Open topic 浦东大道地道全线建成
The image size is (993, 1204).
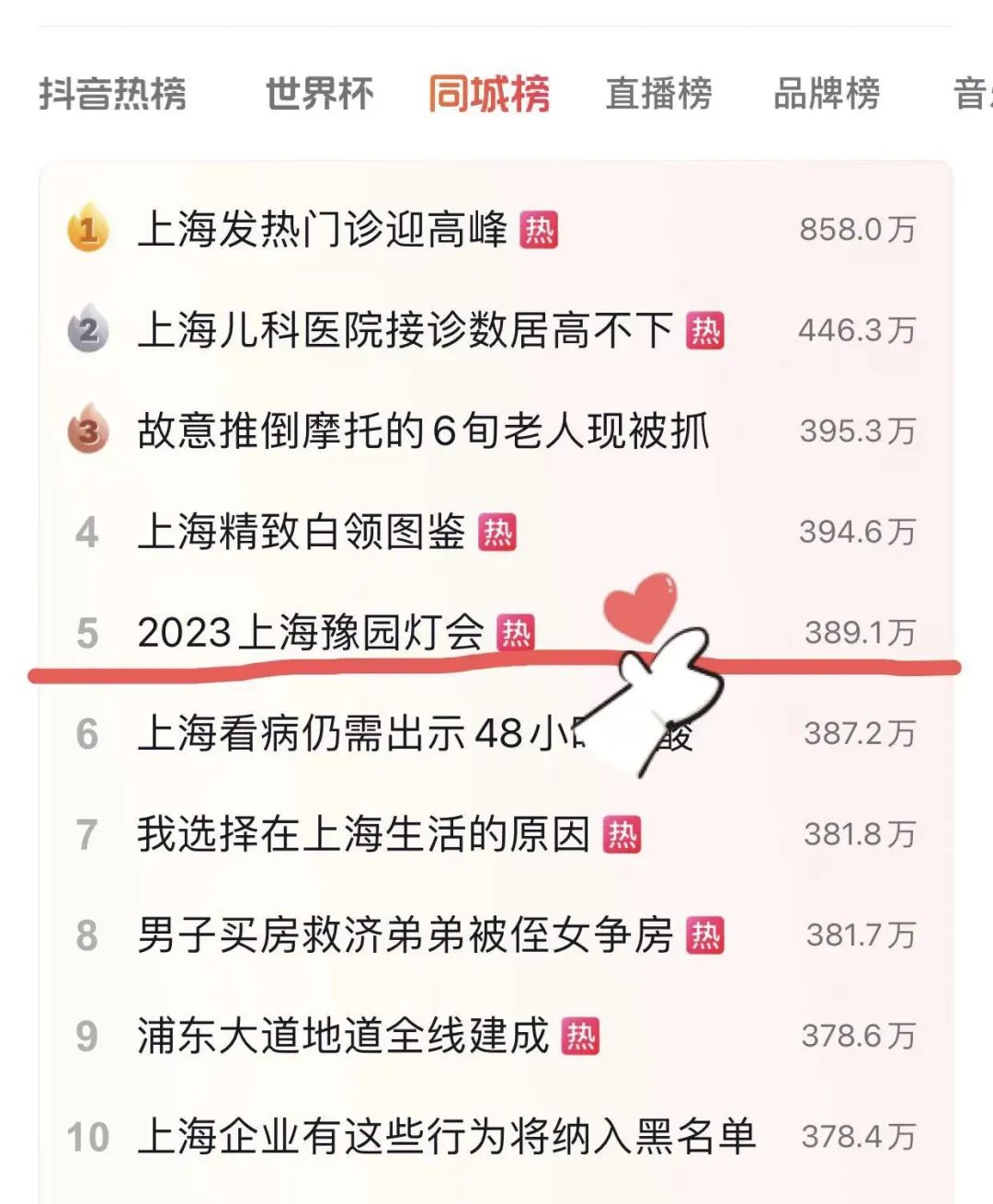tap(343, 1036)
